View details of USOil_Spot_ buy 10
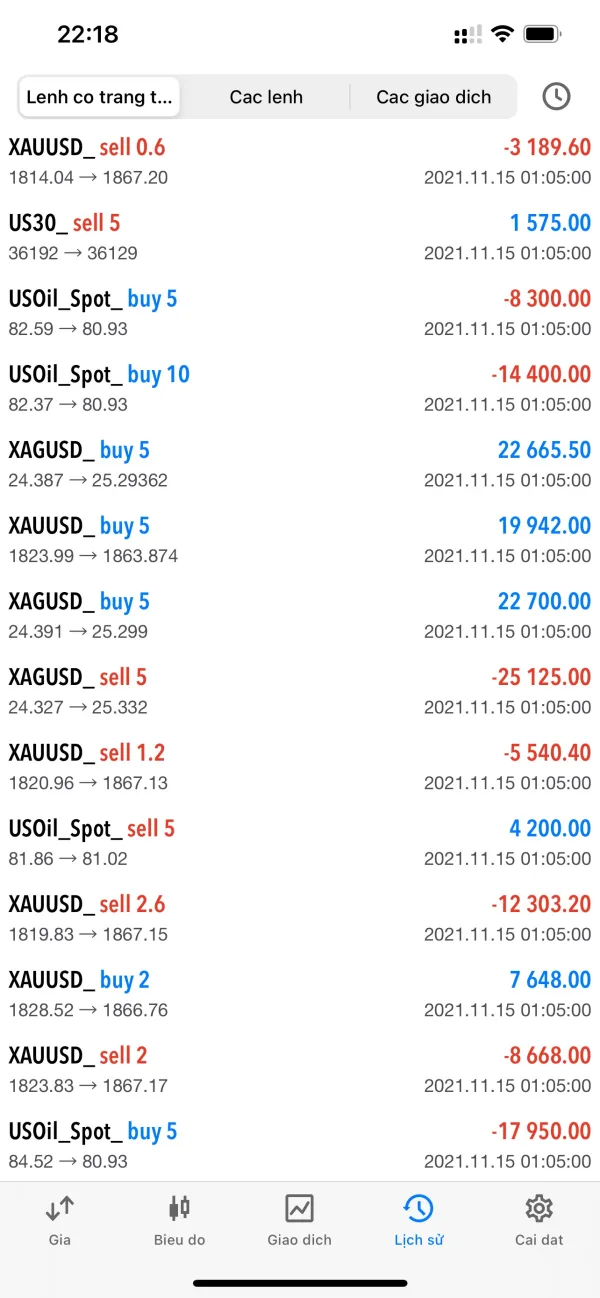This screenshot has width=600, height=1298. click(300, 389)
